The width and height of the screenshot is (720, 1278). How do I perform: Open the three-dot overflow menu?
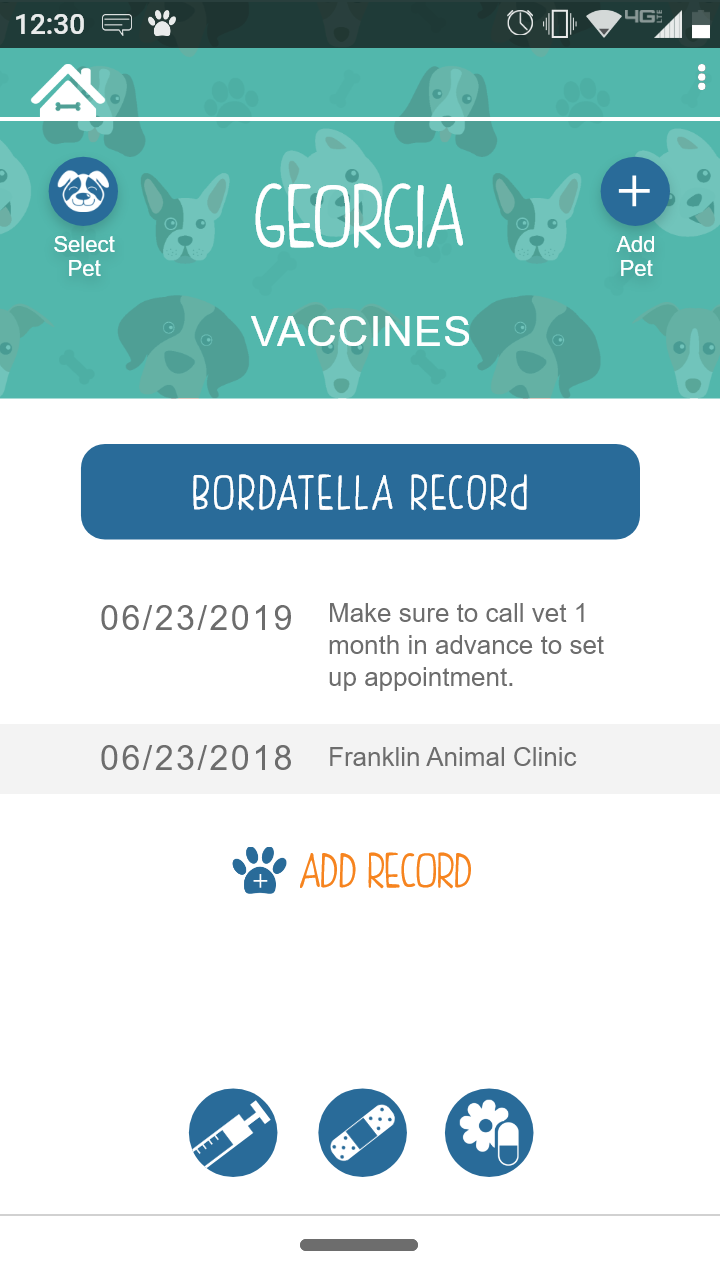click(702, 78)
